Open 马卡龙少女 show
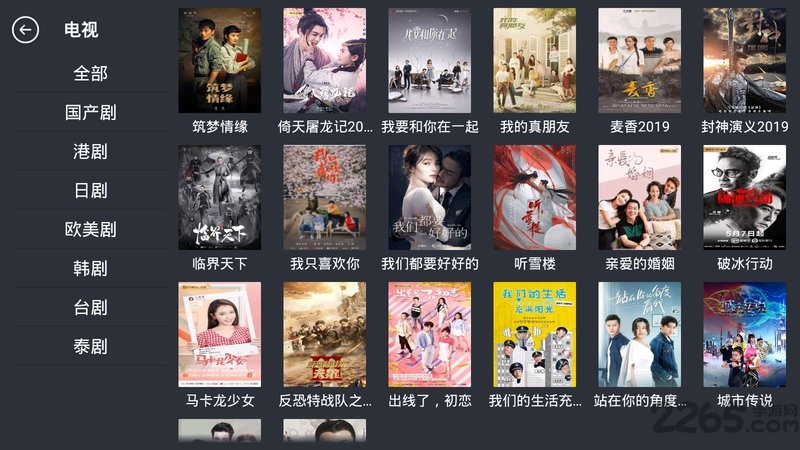The image size is (800, 450). click(x=220, y=334)
